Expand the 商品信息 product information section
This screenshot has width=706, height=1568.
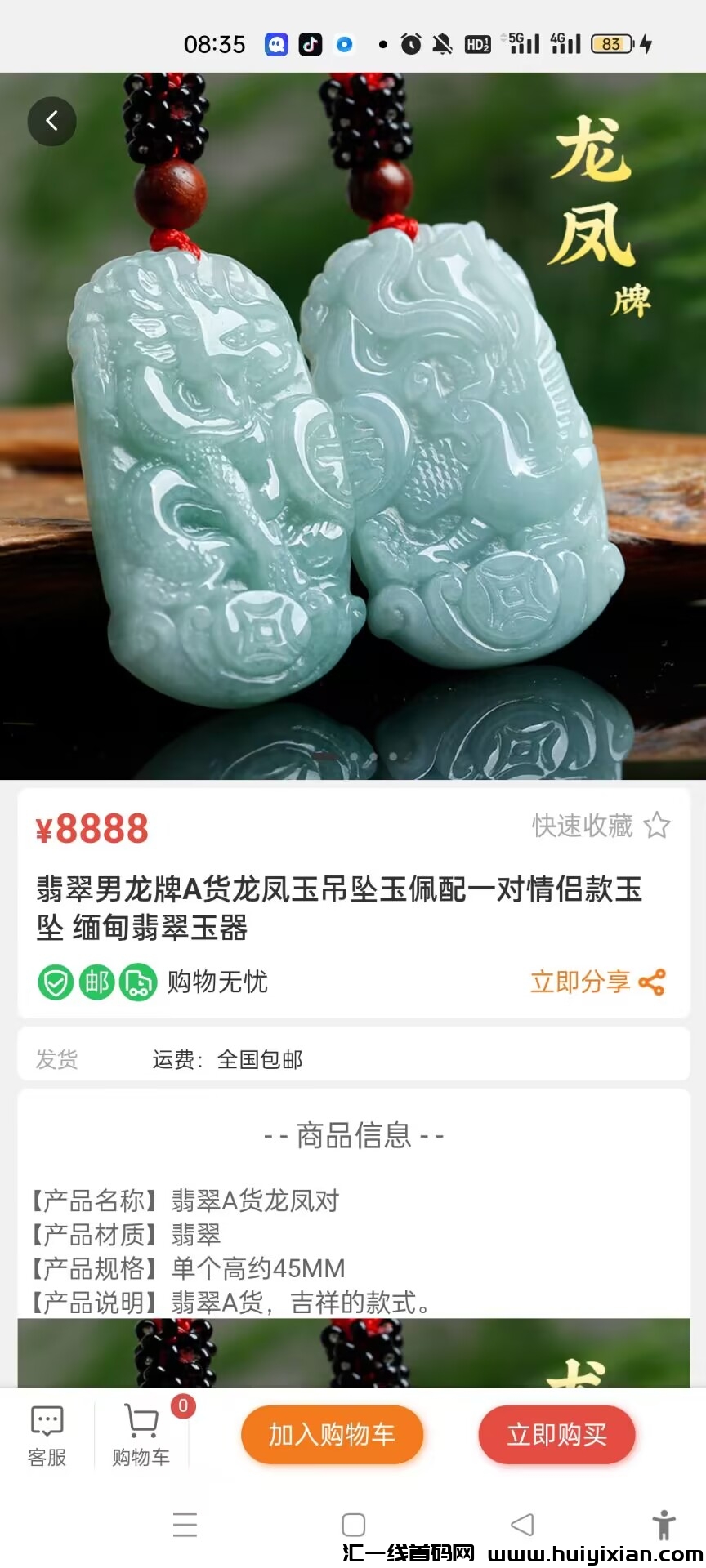[x=353, y=1135]
